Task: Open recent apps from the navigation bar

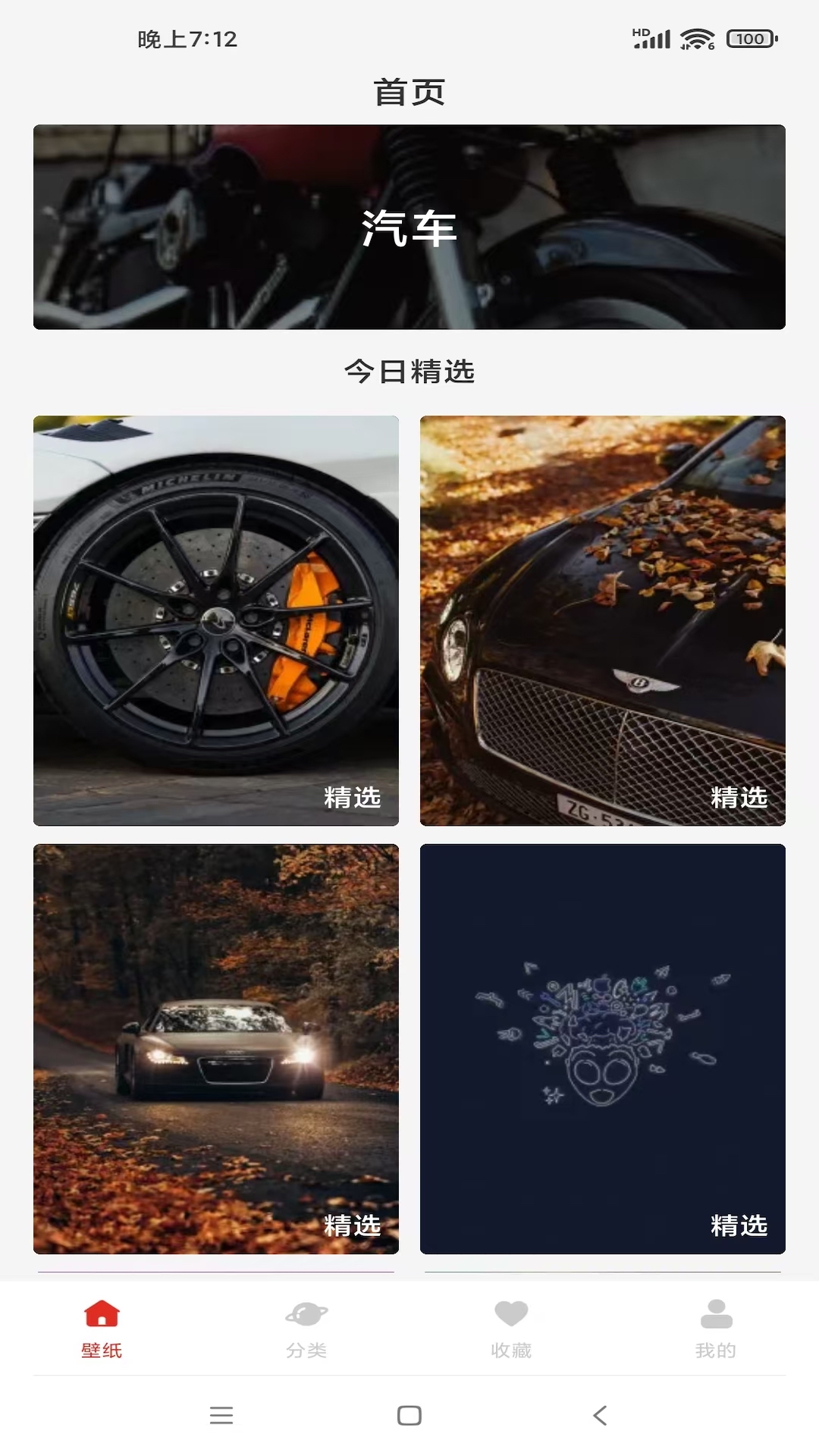Action: pyautogui.click(x=221, y=1415)
